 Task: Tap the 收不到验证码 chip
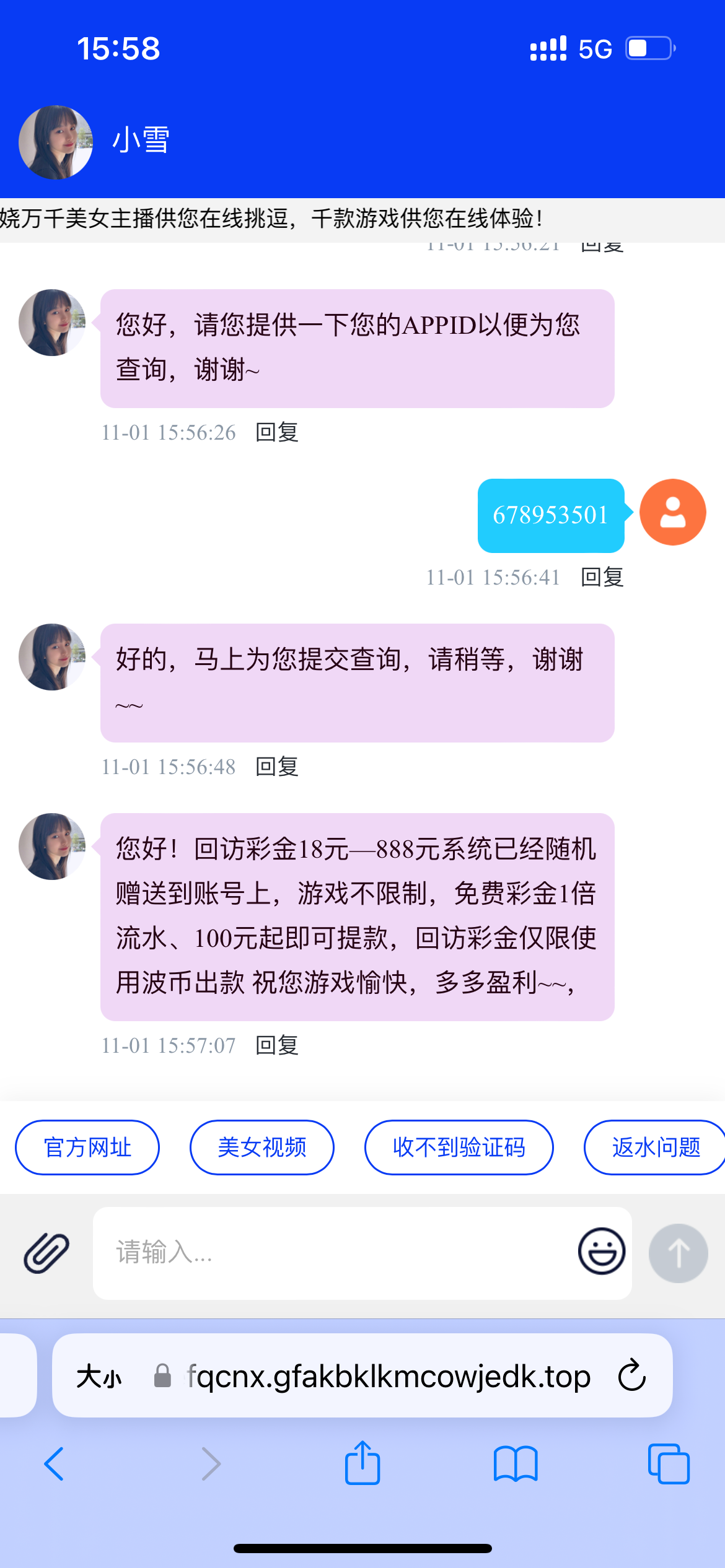(x=459, y=1147)
